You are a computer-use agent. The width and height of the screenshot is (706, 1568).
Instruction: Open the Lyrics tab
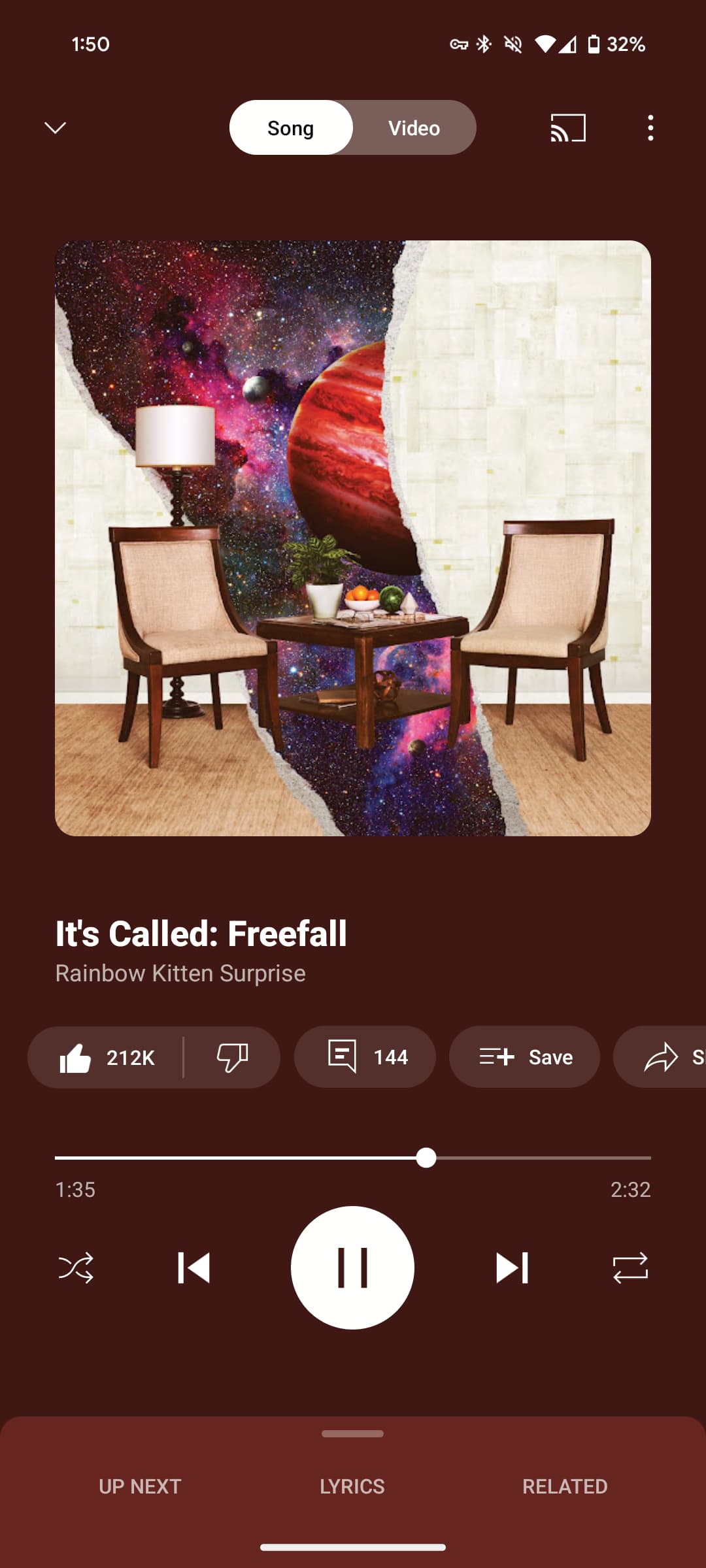point(352,1486)
